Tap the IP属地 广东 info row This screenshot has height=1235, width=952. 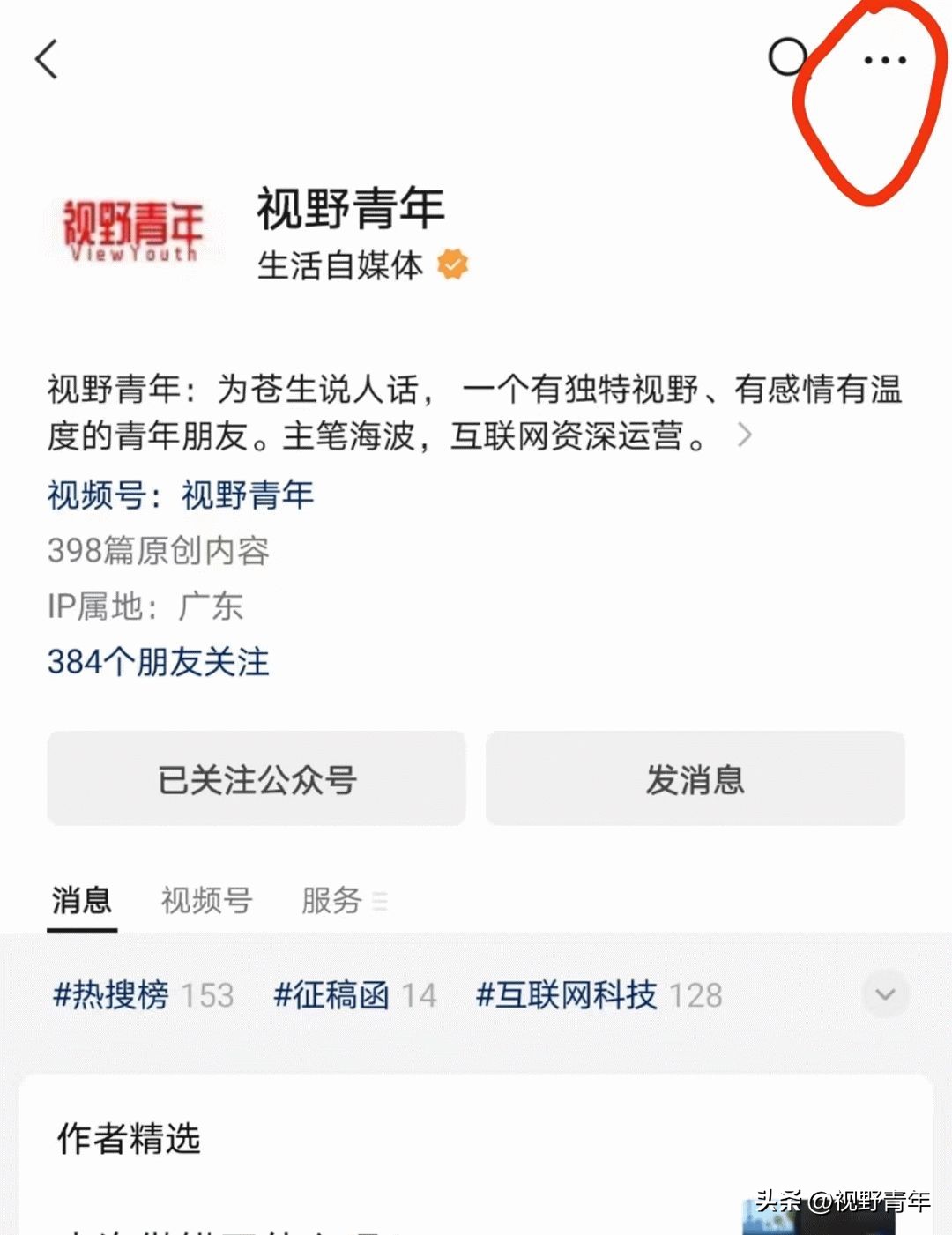(x=146, y=606)
